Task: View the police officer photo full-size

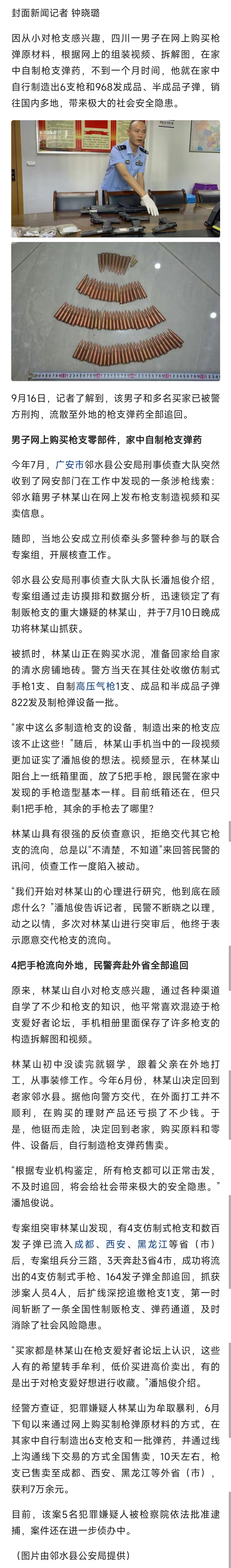Action: click(116, 178)
